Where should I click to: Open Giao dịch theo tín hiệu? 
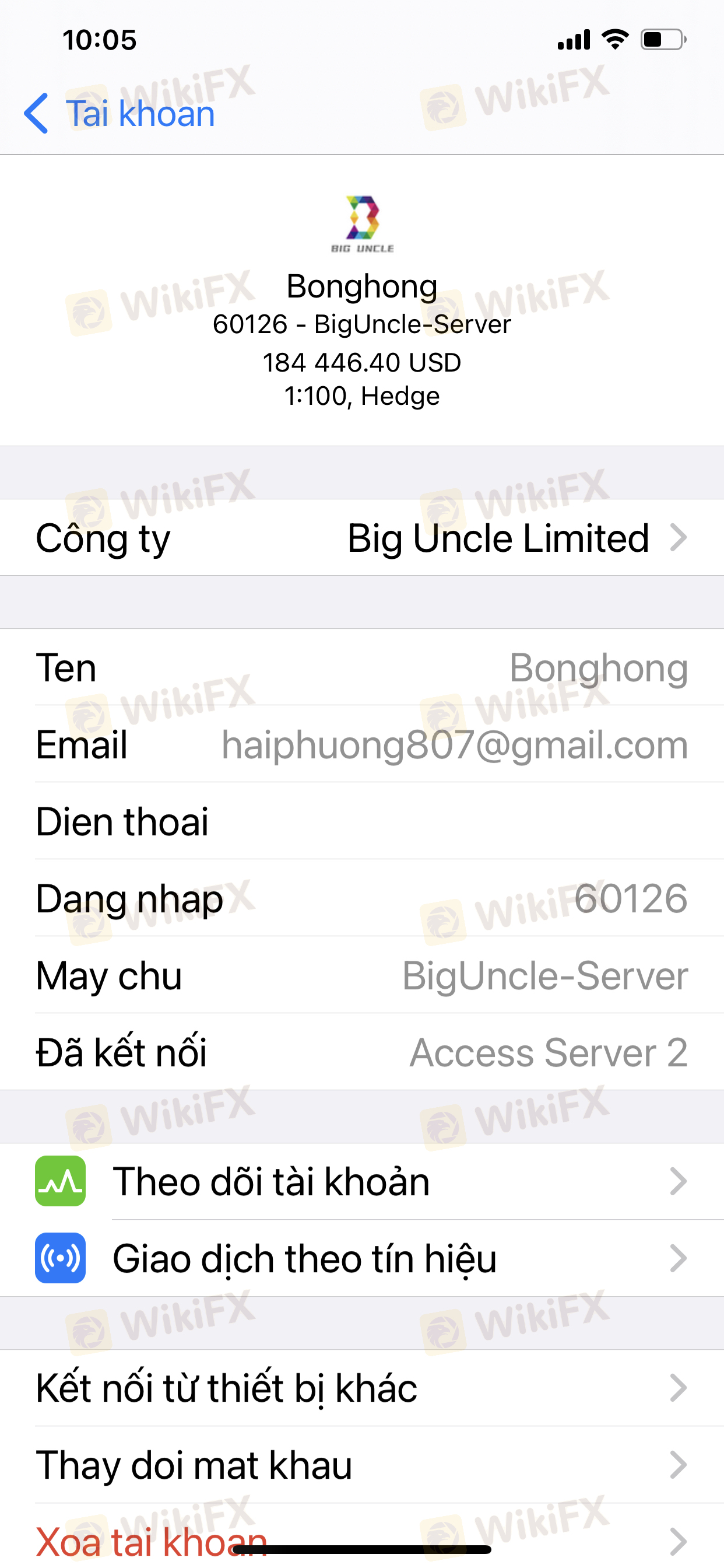coord(362,1258)
